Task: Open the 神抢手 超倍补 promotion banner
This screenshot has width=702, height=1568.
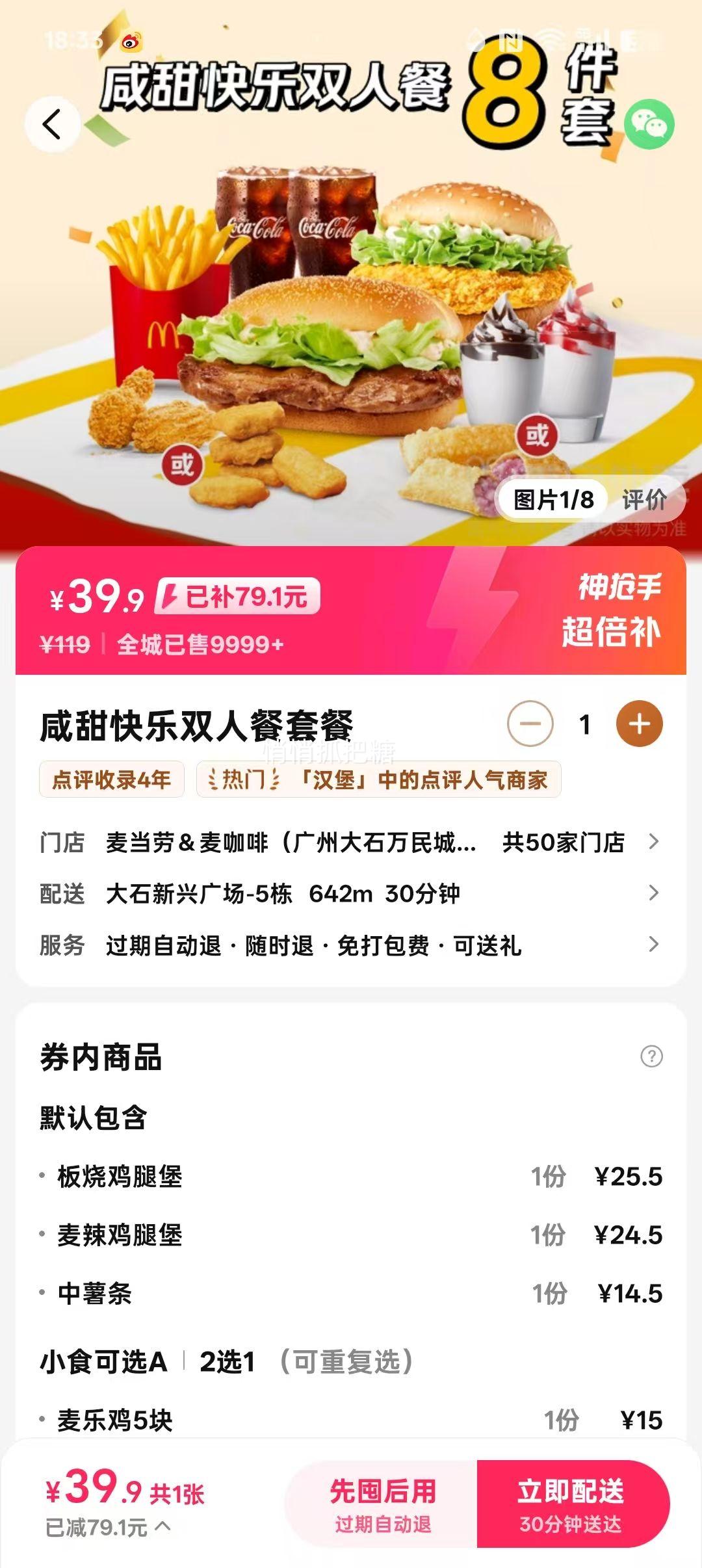Action: pos(611,610)
